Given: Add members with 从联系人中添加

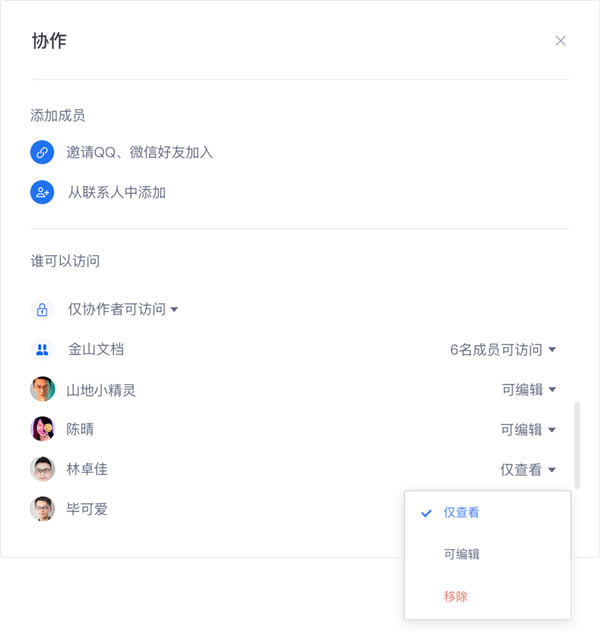Looking at the screenshot, I should click(x=116, y=192).
